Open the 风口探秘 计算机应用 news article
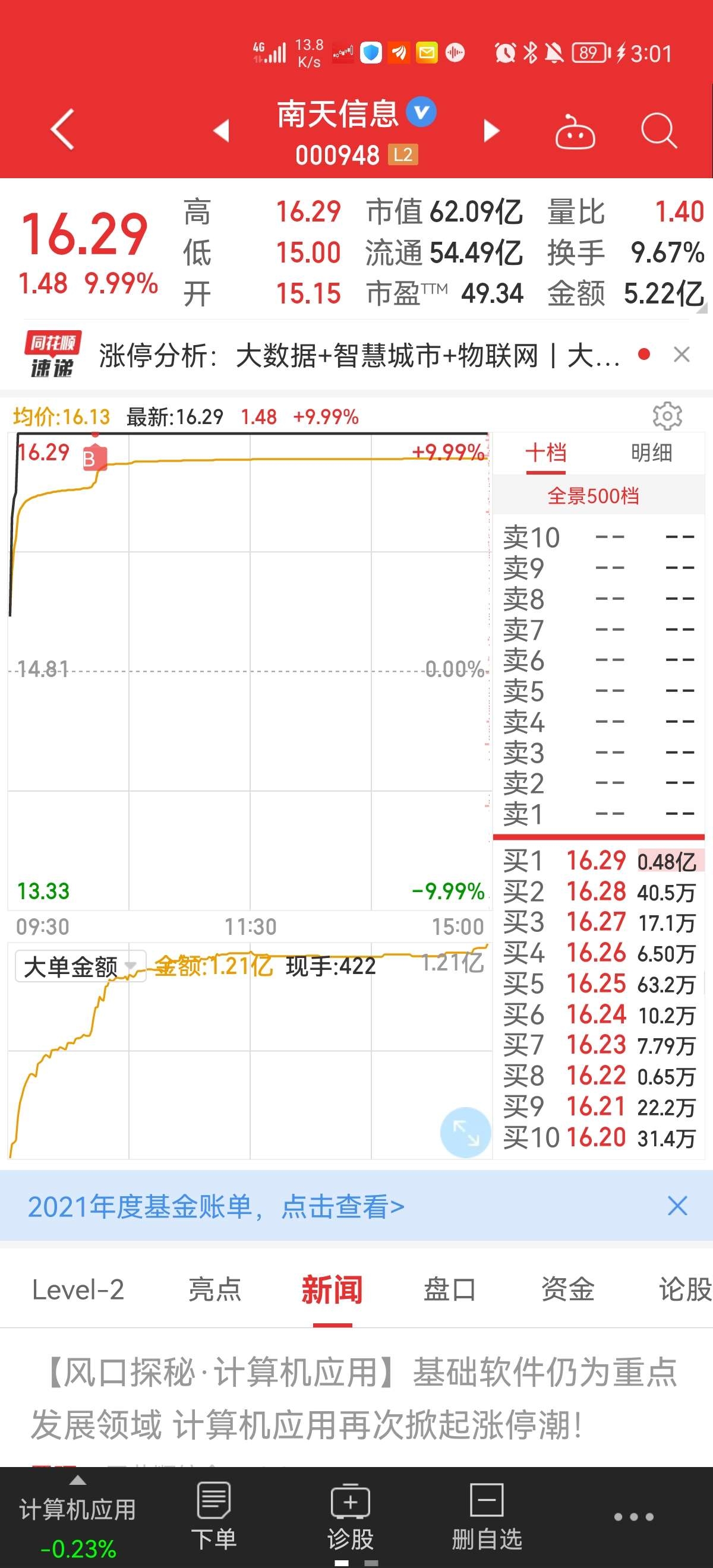Image resolution: width=713 pixels, height=1568 pixels. coord(353,1398)
